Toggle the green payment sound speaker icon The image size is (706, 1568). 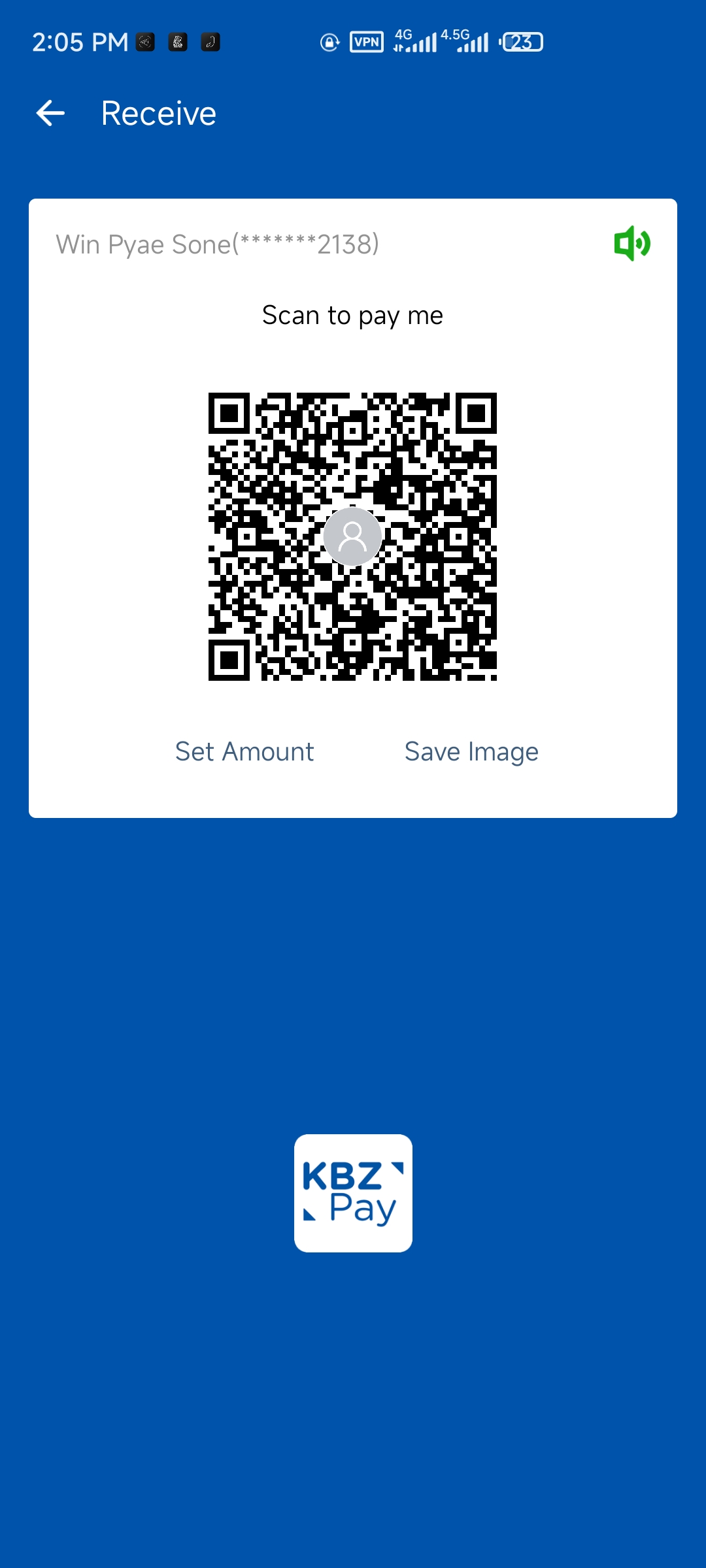[631, 244]
